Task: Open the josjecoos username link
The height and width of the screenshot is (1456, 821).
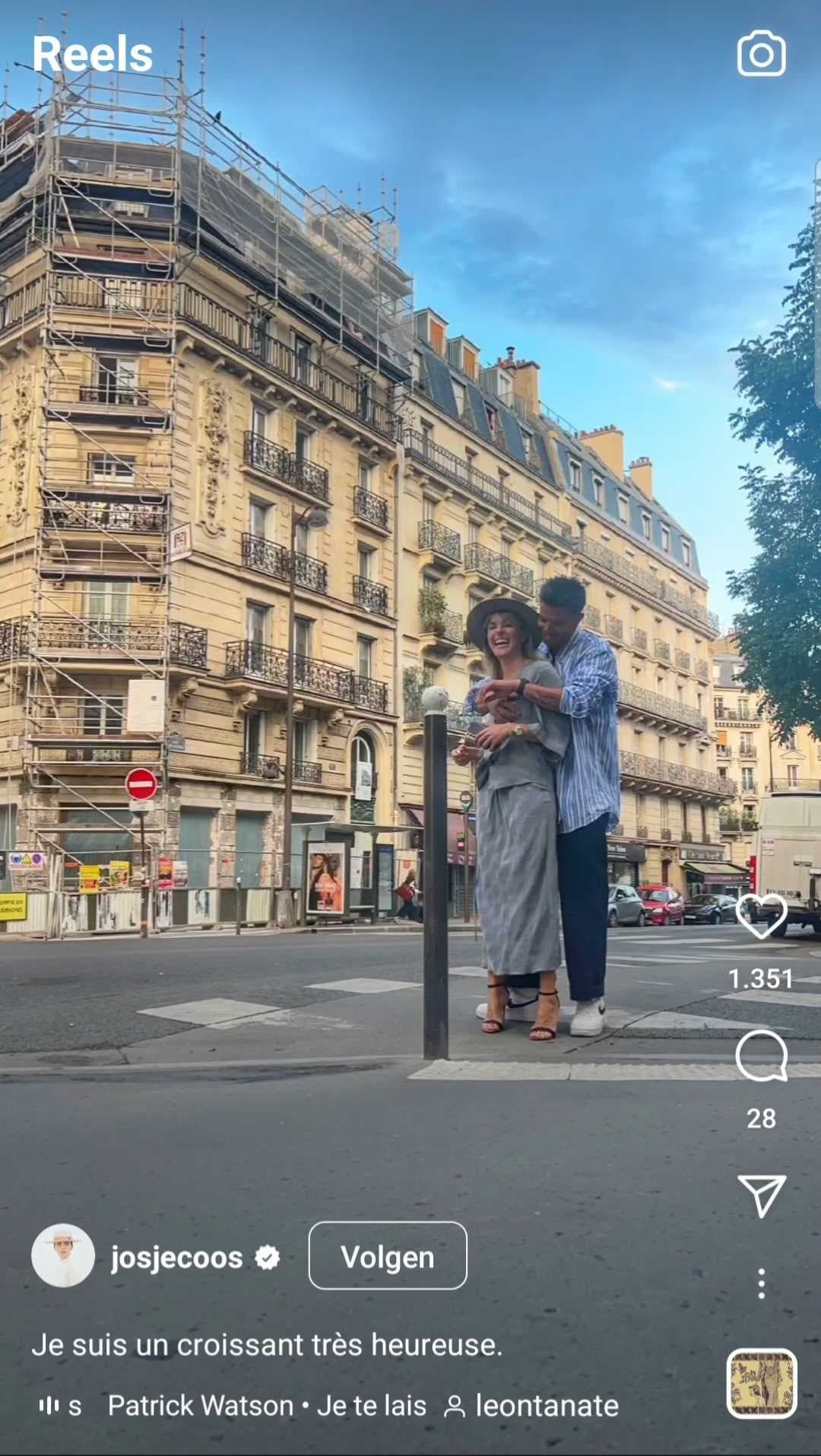Action: coord(176,1258)
